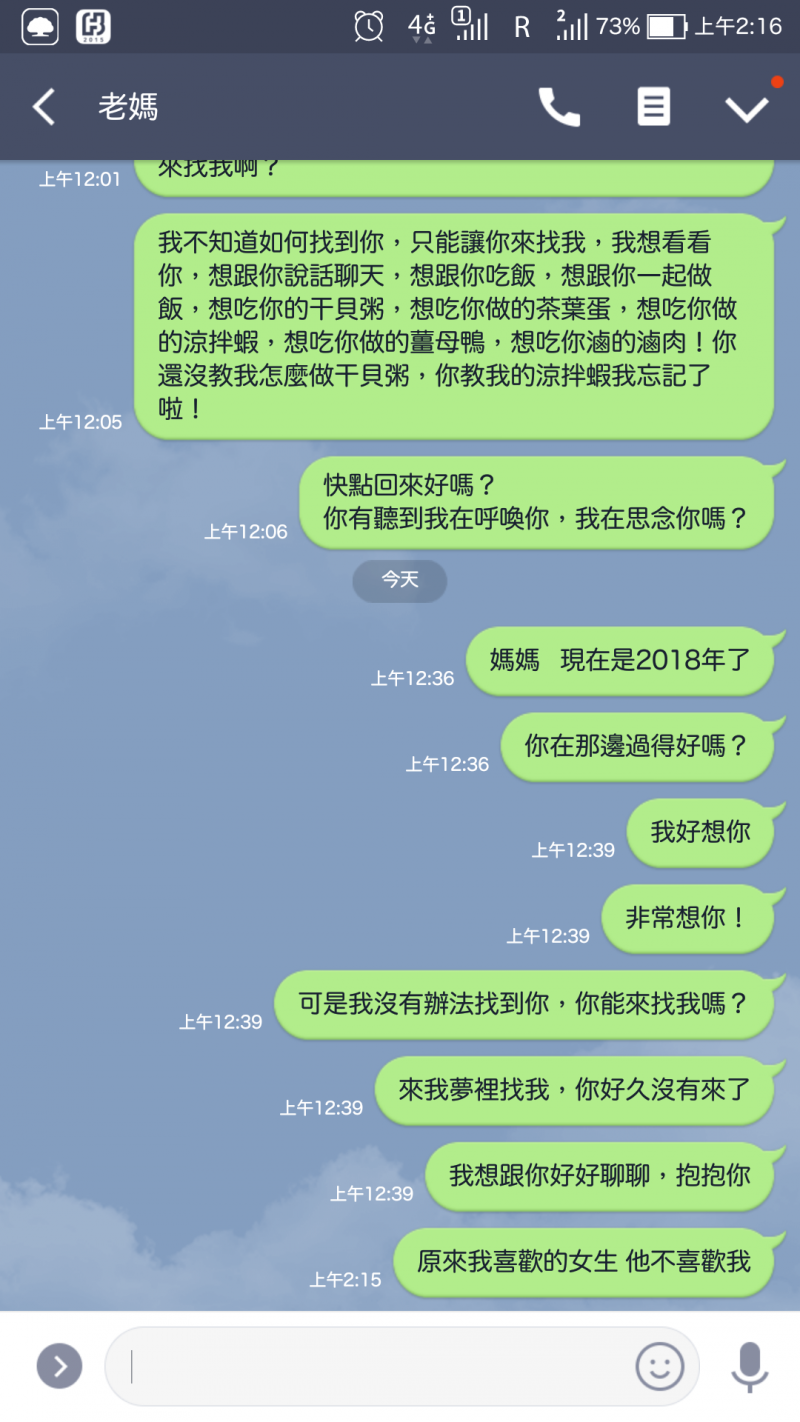Focus the message input field
The height and width of the screenshot is (1422, 800).
point(380,1366)
